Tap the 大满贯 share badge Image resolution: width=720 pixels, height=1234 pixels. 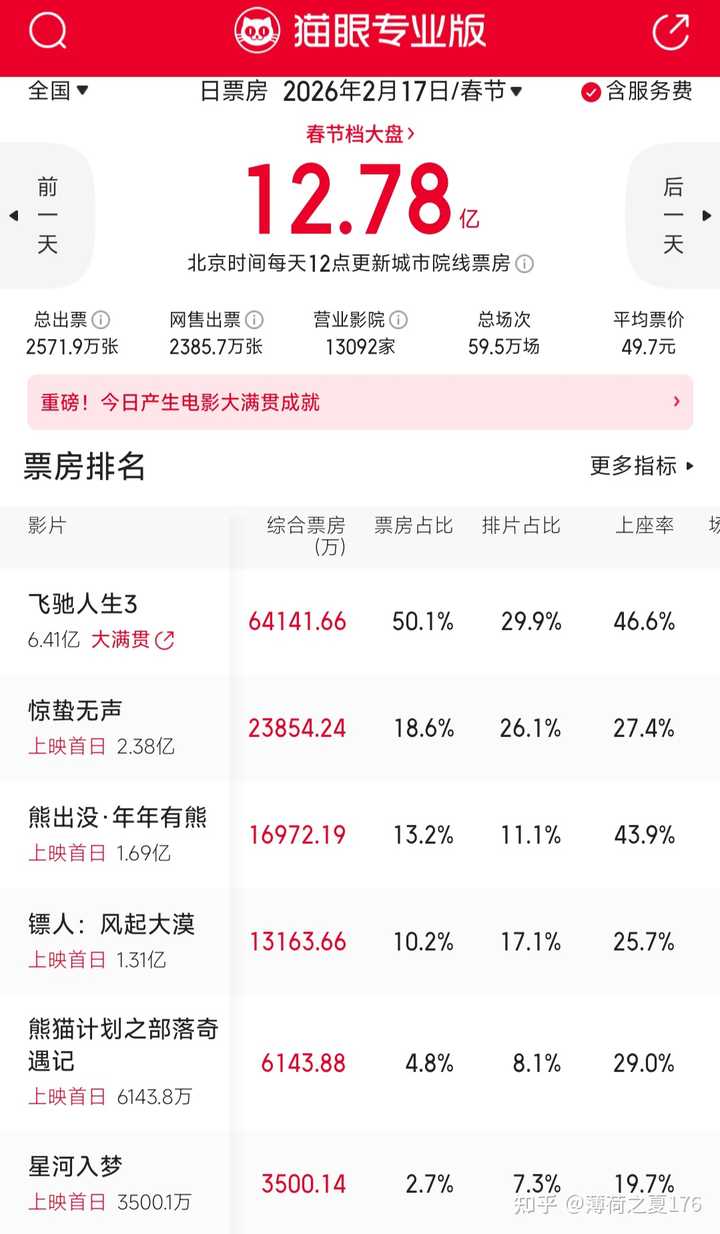pyautogui.click(x=133, y=640)
